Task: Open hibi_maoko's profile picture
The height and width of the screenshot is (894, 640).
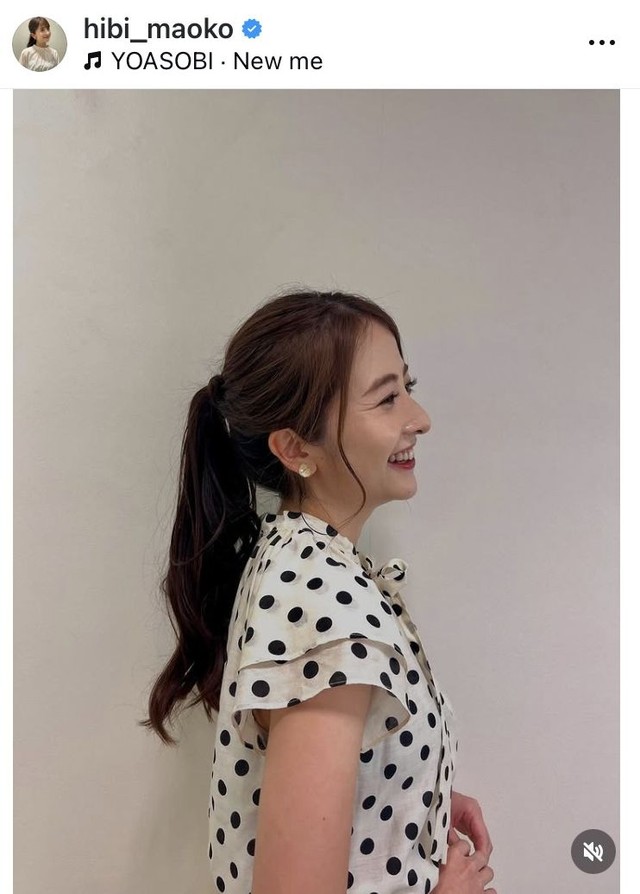Action: tap(39, 44)
